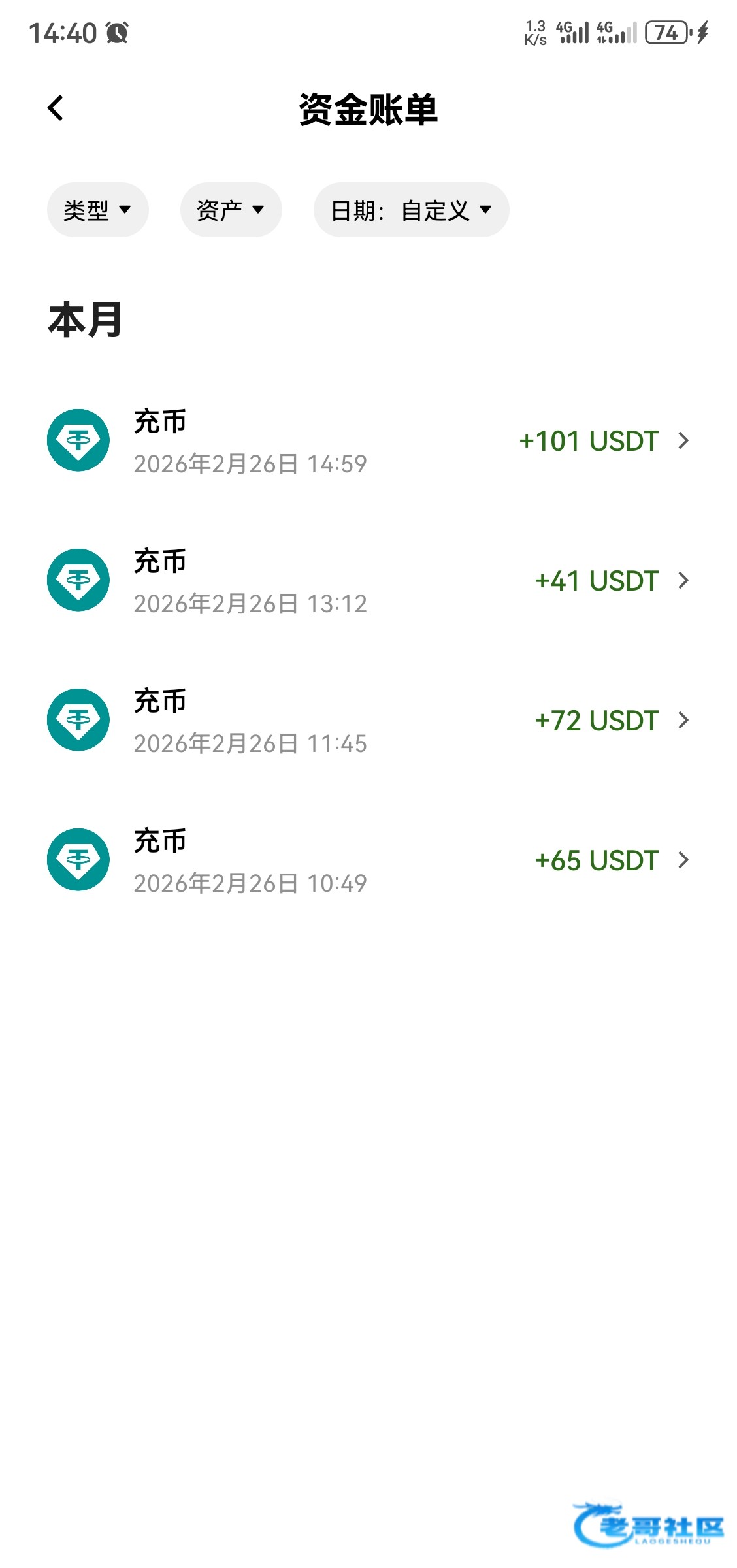Open the +101 USDT deposit record
This screenshot has height=1568, width=737.
[368, 441]
